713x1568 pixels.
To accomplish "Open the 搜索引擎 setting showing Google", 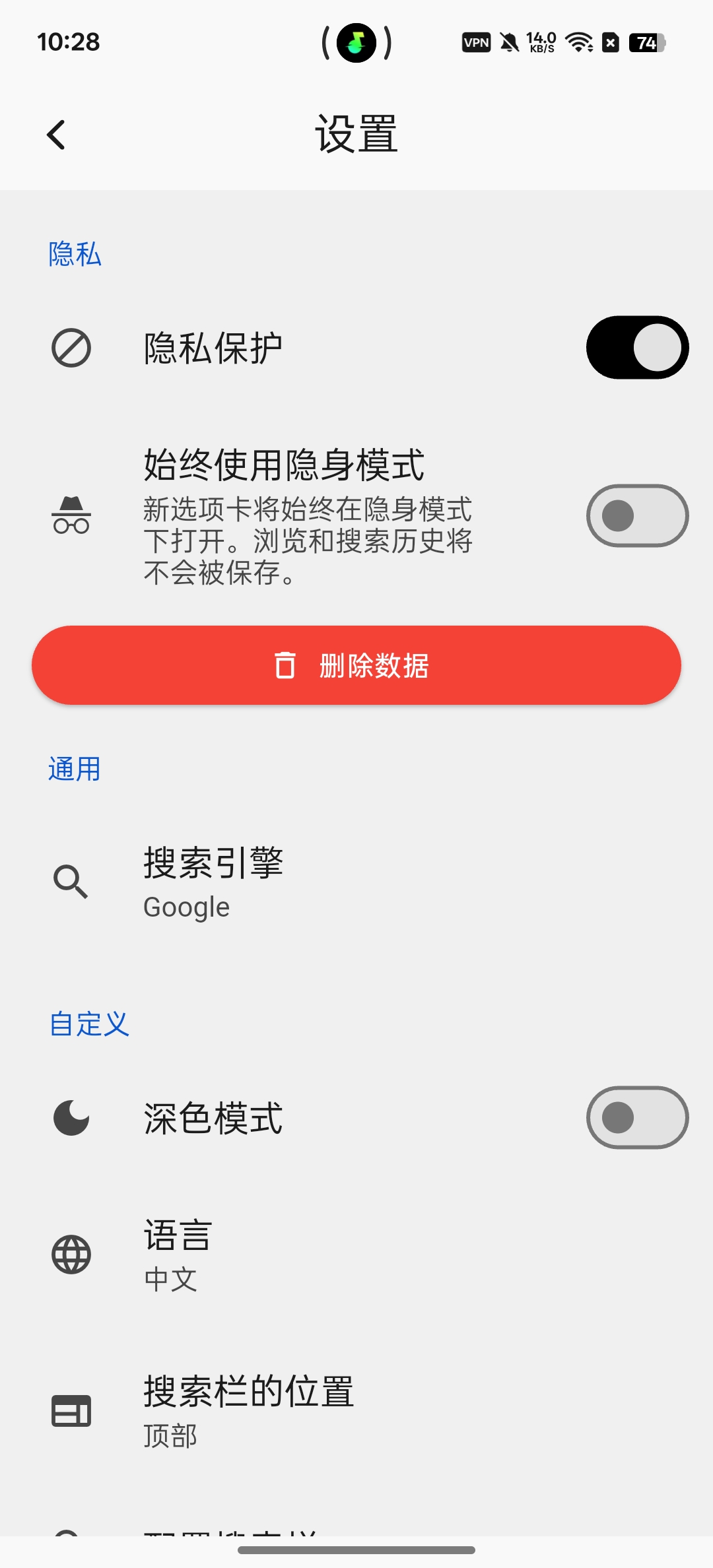I will [356, 882].
